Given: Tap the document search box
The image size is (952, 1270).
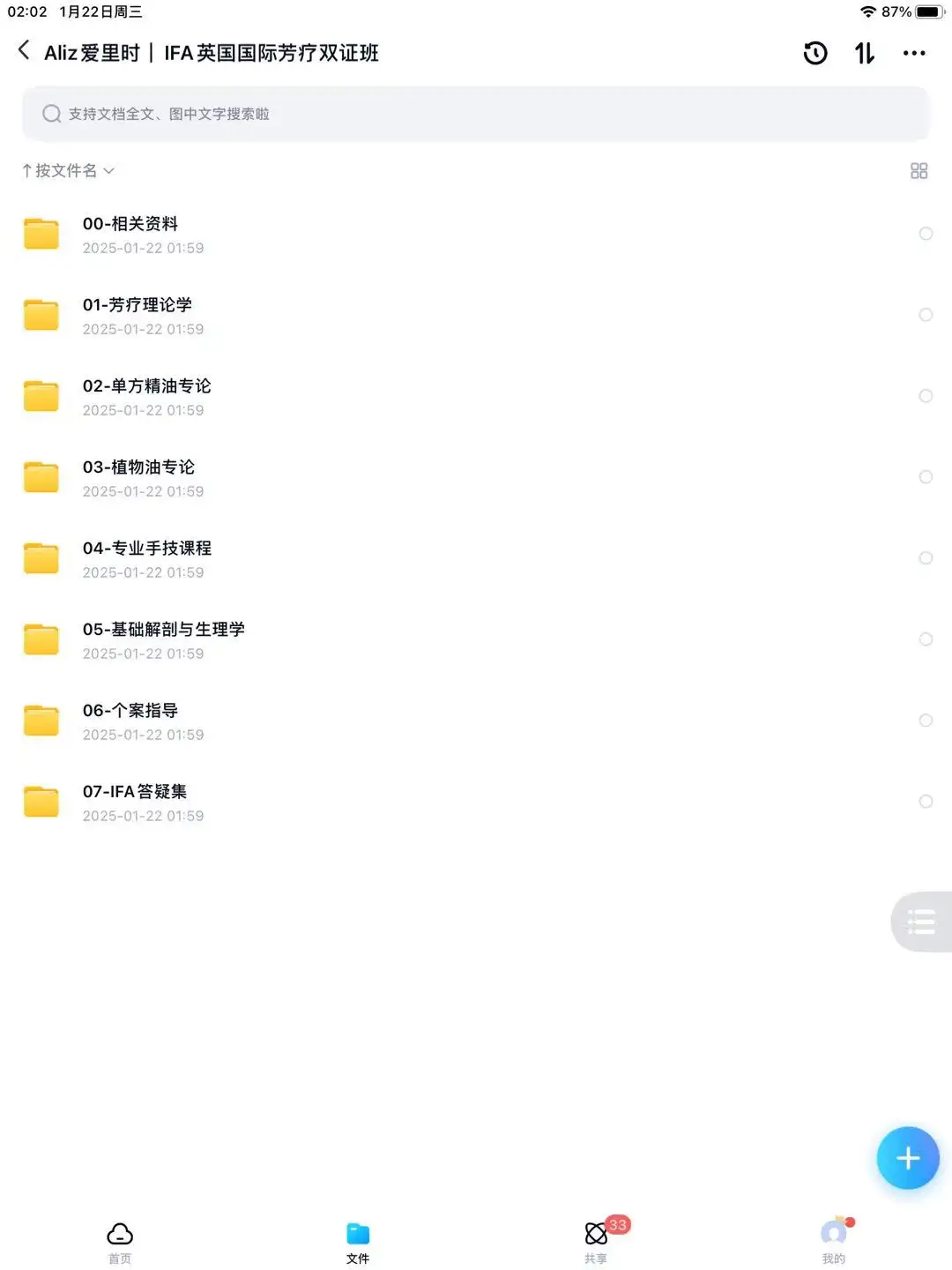Looking at the screenshot, I should tap(476, 114).
